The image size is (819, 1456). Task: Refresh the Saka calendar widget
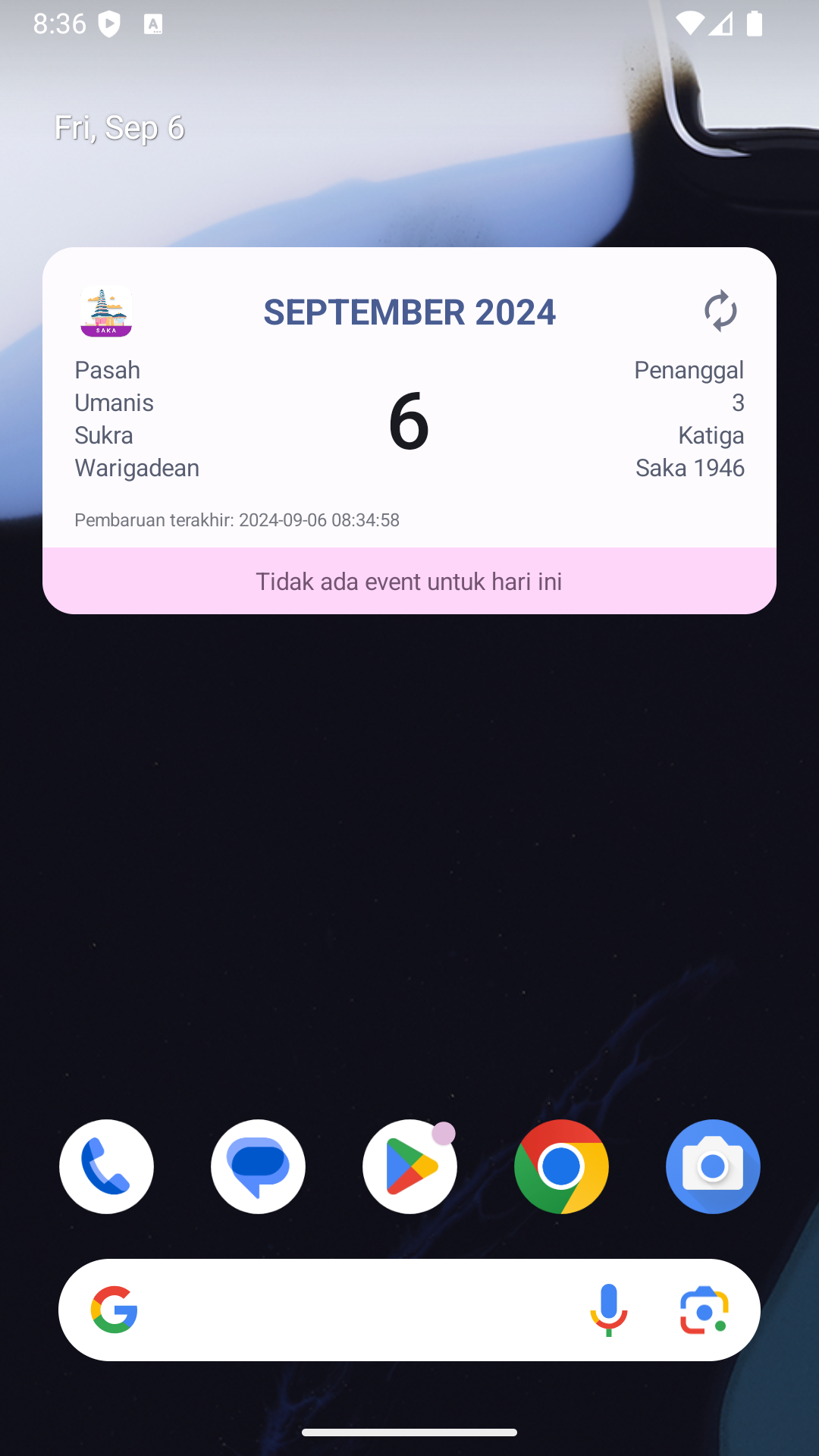coord(720,311)
